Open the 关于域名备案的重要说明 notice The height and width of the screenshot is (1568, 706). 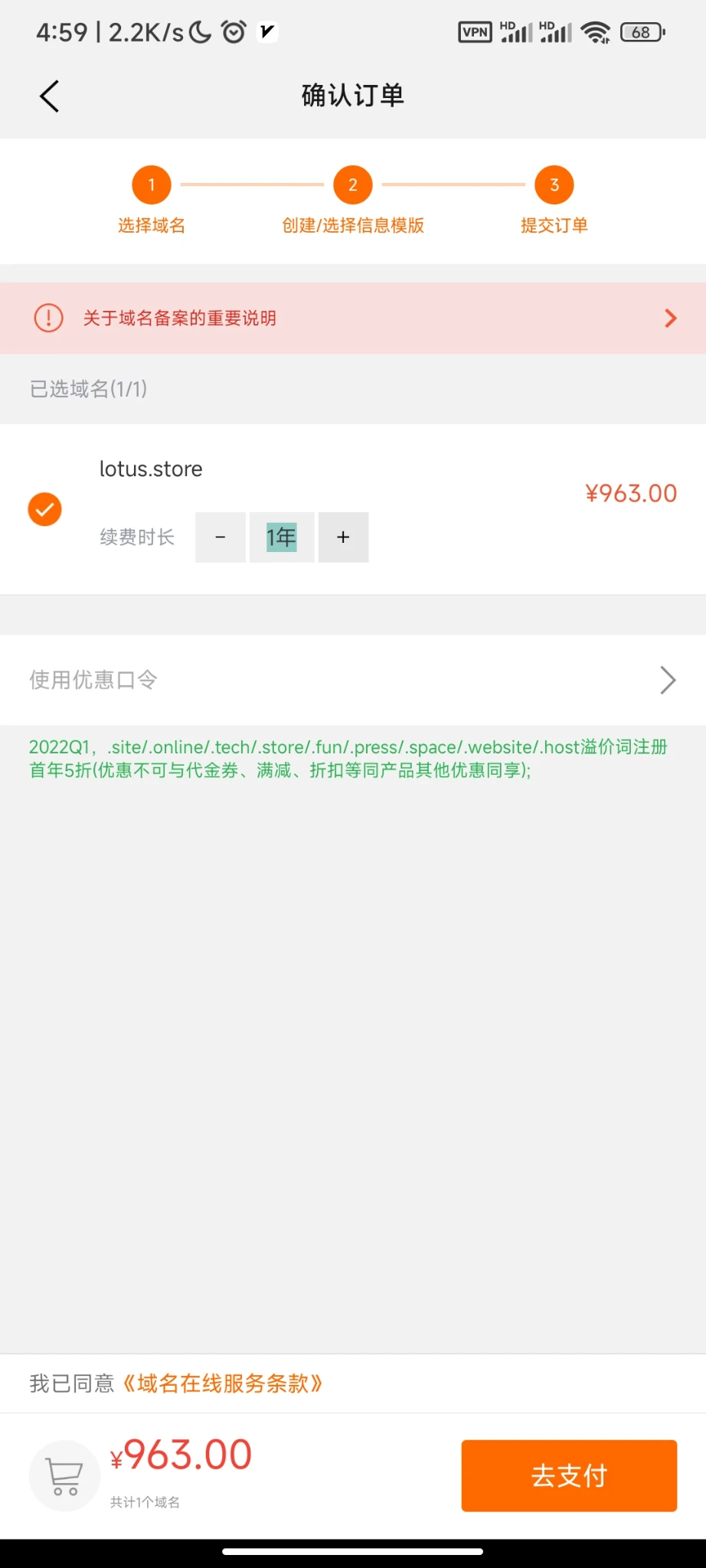[352, 318]
